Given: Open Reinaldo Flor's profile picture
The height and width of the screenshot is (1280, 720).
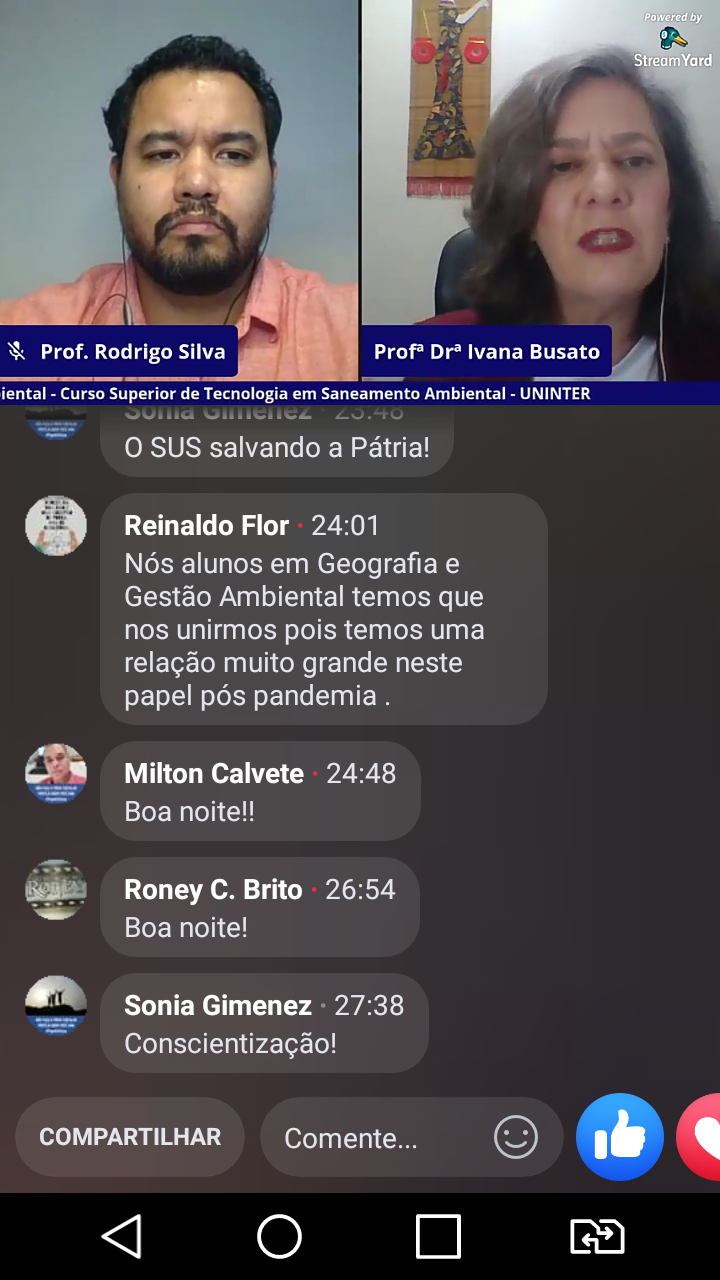Looking at the screenshot, I should point(56,525).
